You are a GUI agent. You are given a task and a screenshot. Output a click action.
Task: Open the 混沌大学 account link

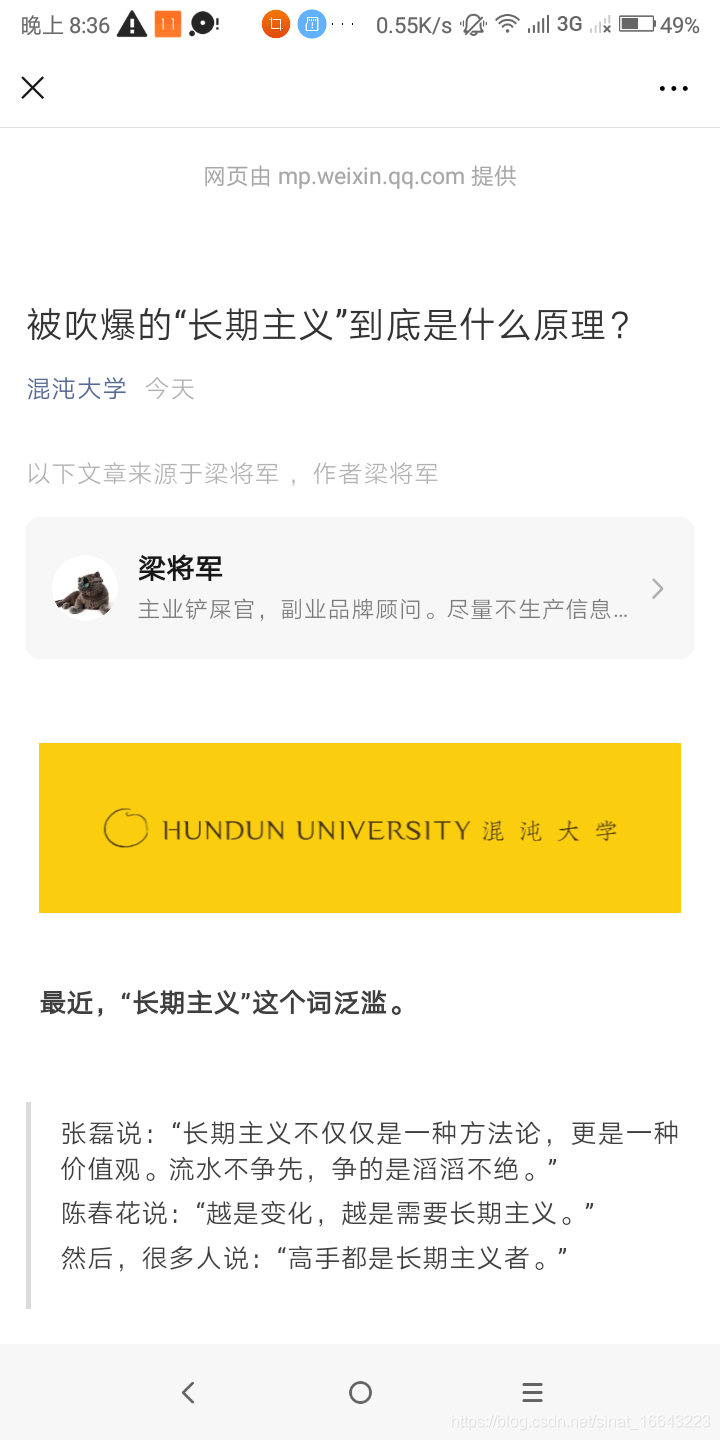click(x=76, y=389)
